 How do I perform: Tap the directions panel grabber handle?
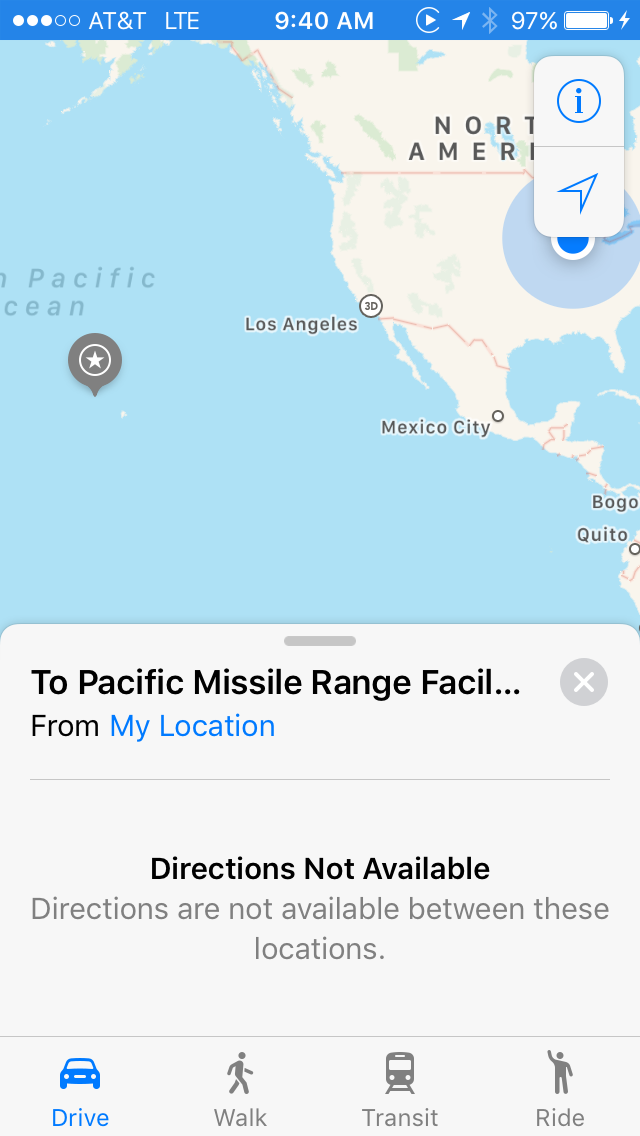[x=320, y=641]
